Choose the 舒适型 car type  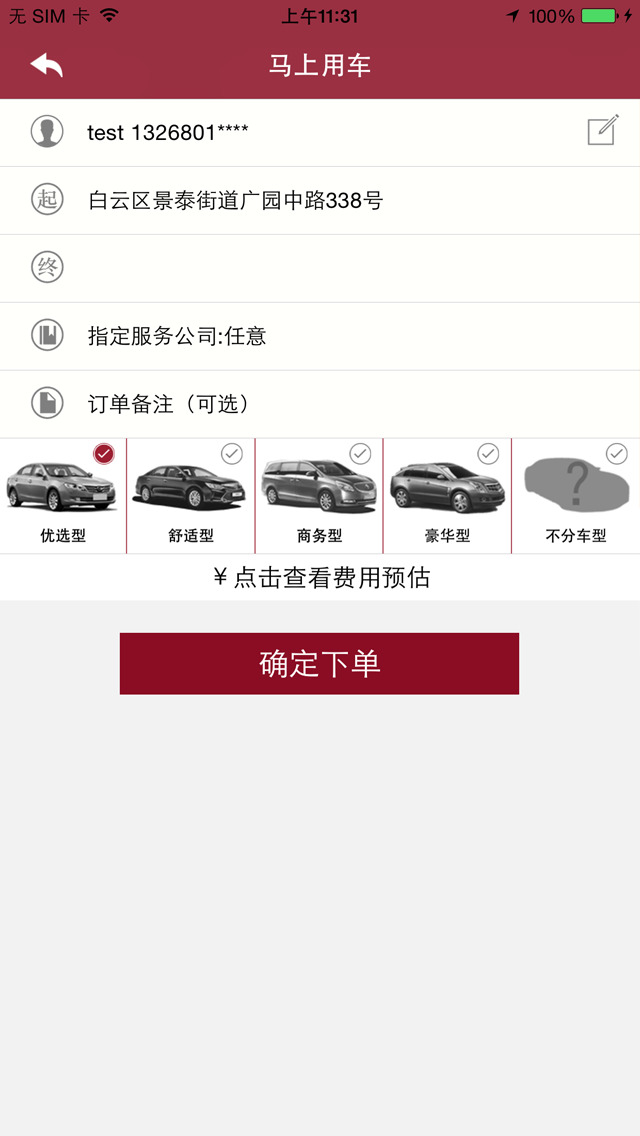[x=191, y=496]
